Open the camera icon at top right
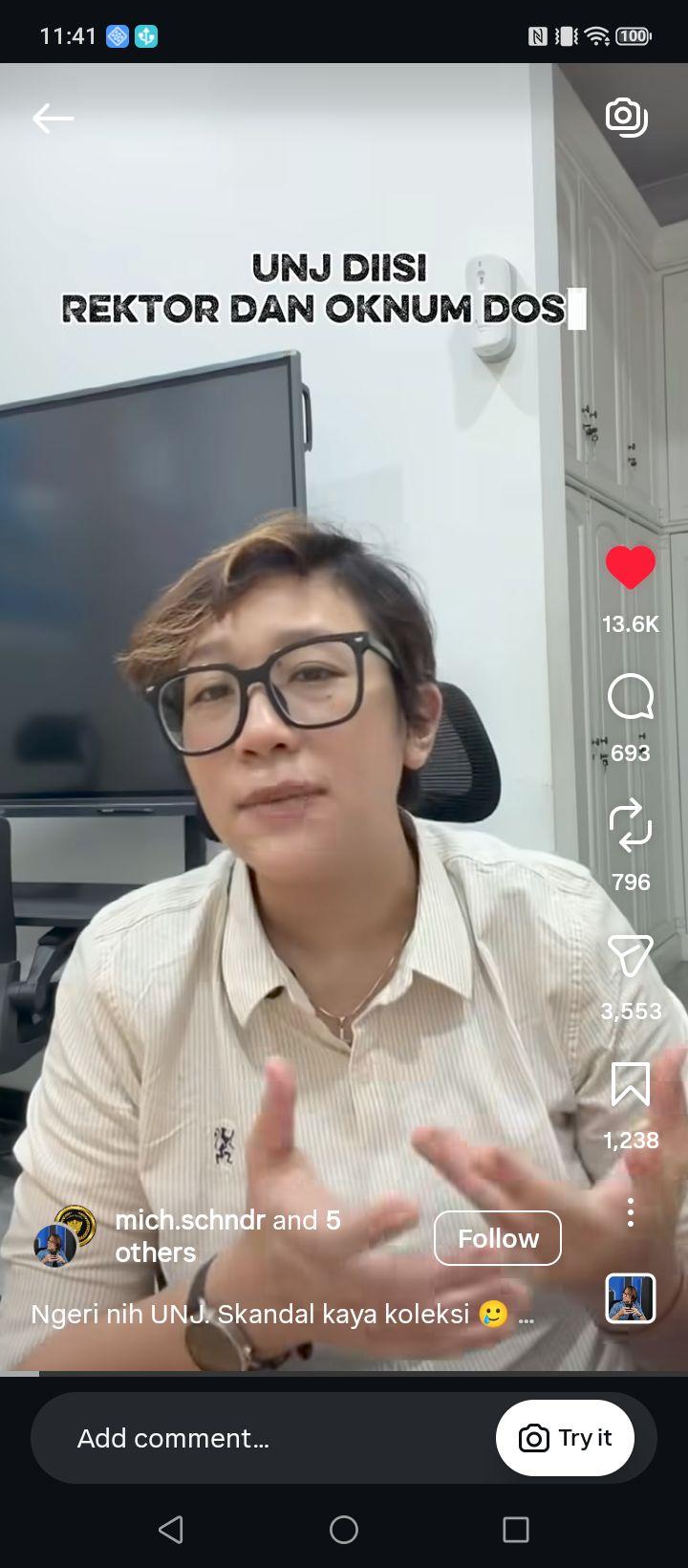The image size is (688, 1568). [627, 117]
